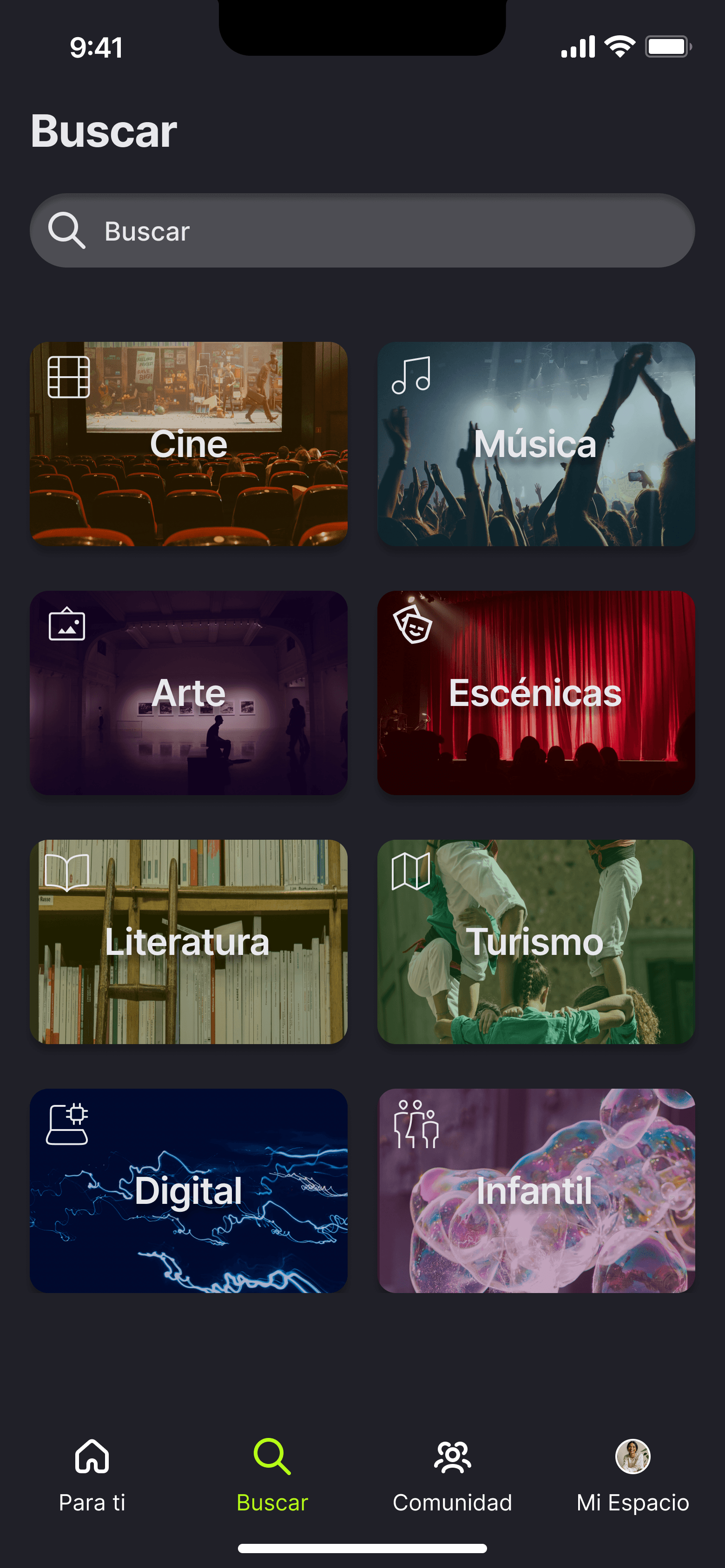Open the Cine category
Screen dimensions: 725x1568
coord(189,444)
